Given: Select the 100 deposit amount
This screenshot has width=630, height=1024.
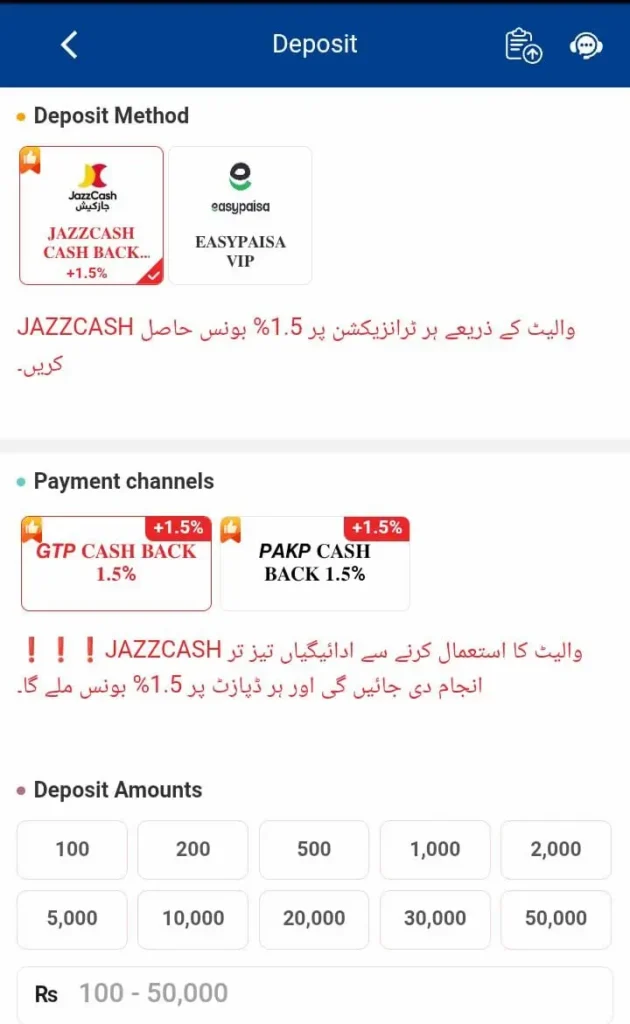Looking at the screenshot, I should click(72, 849).
